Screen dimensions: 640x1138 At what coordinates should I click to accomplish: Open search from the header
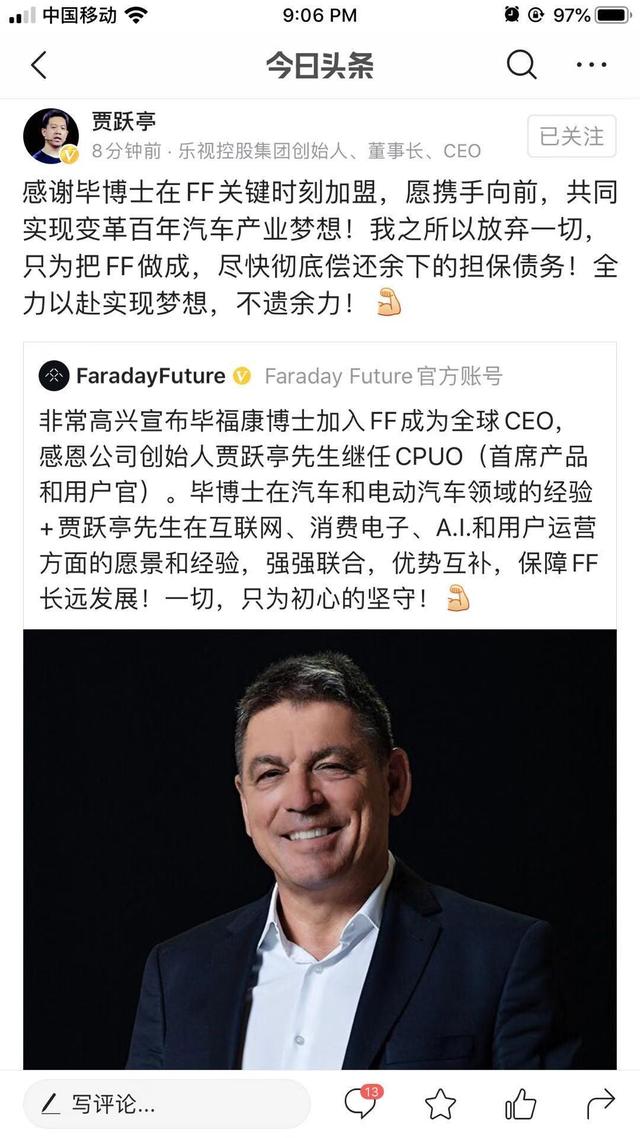pyautogui.click(x=521, y=66)
